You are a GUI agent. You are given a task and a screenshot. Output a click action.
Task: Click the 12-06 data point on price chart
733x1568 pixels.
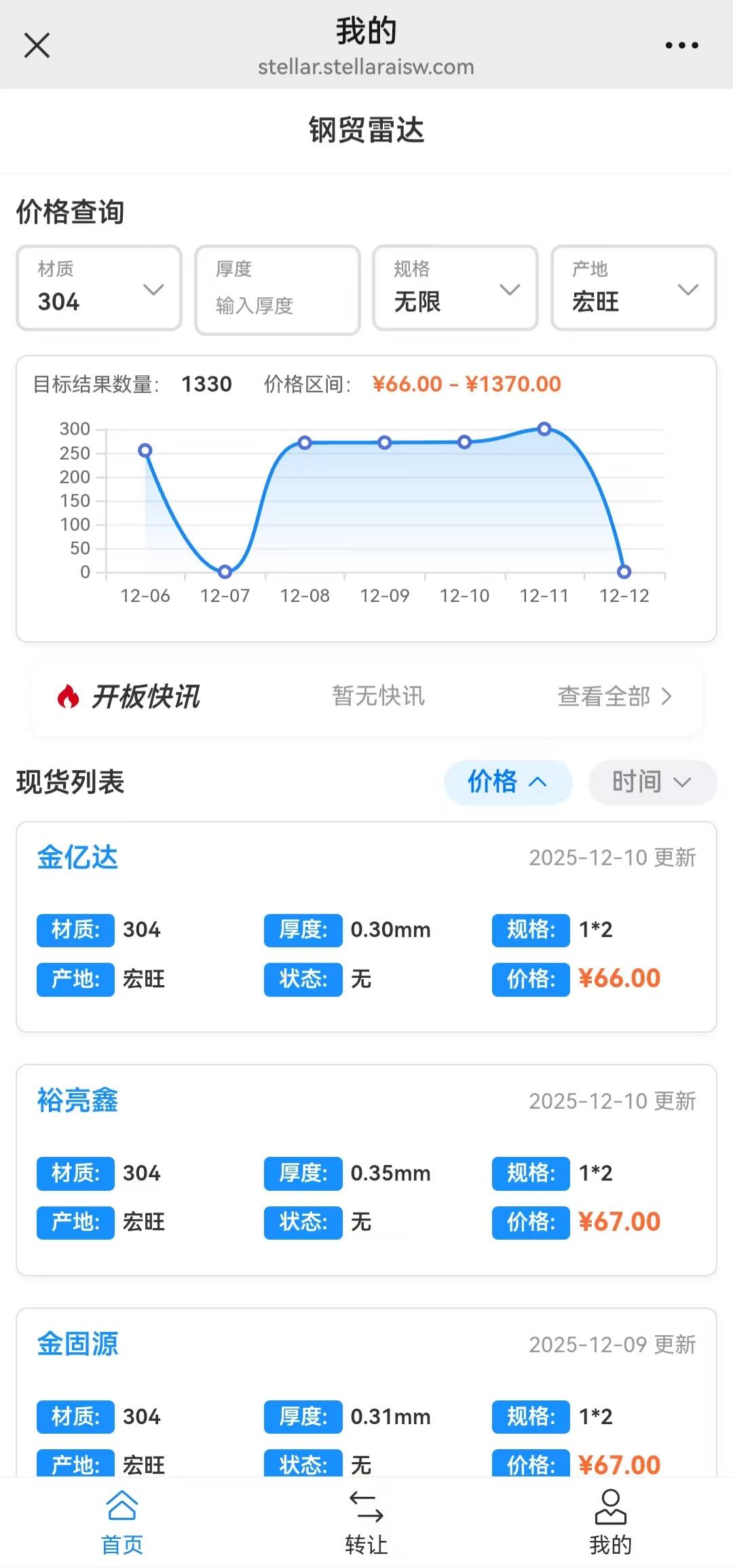coord(145,449)
